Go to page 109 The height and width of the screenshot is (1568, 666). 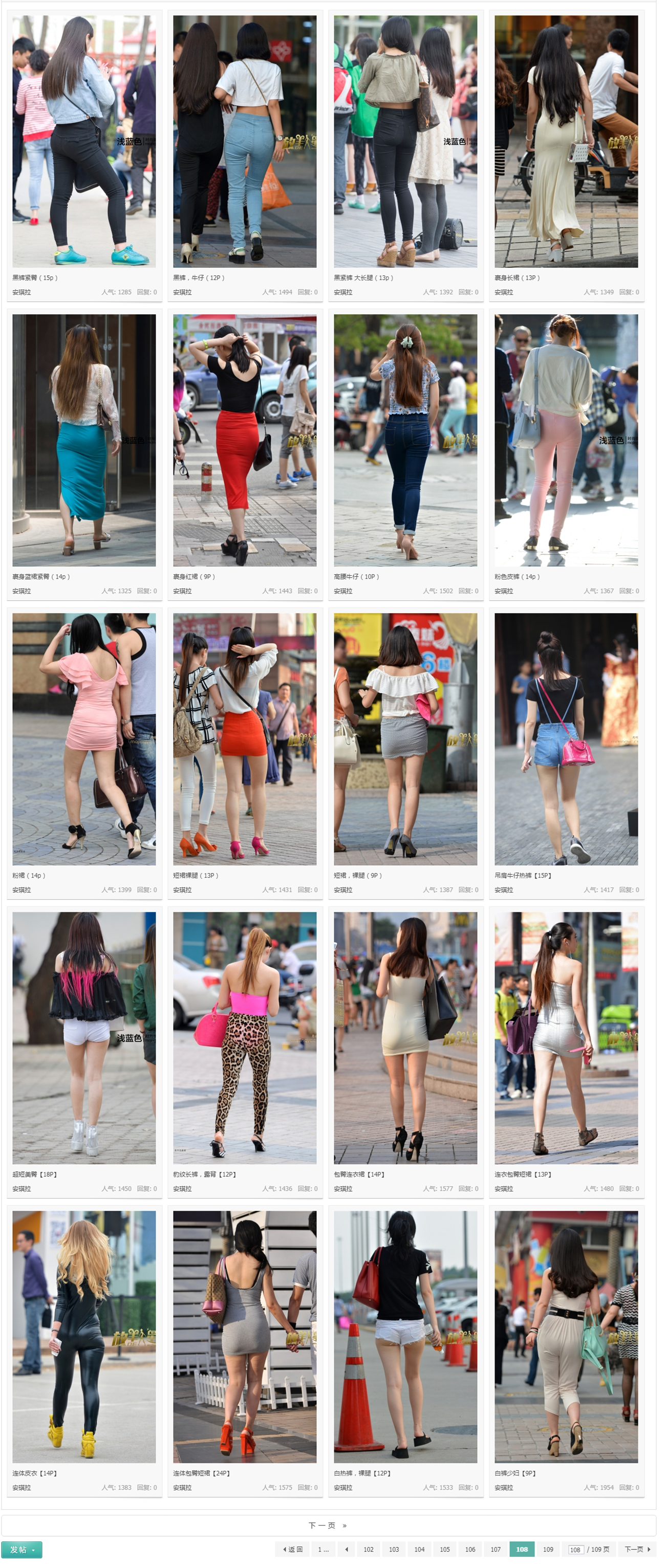(548, 1549)
